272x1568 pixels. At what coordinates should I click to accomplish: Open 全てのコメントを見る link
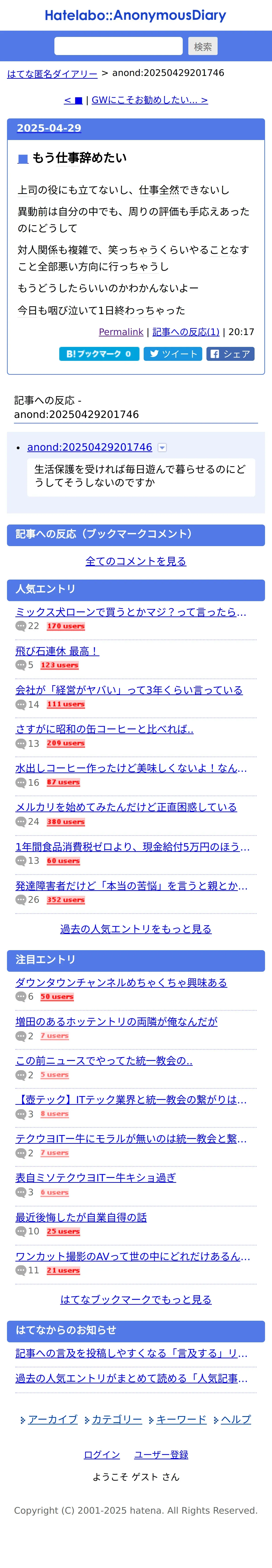pyautogui.click(x=136, y=561)
